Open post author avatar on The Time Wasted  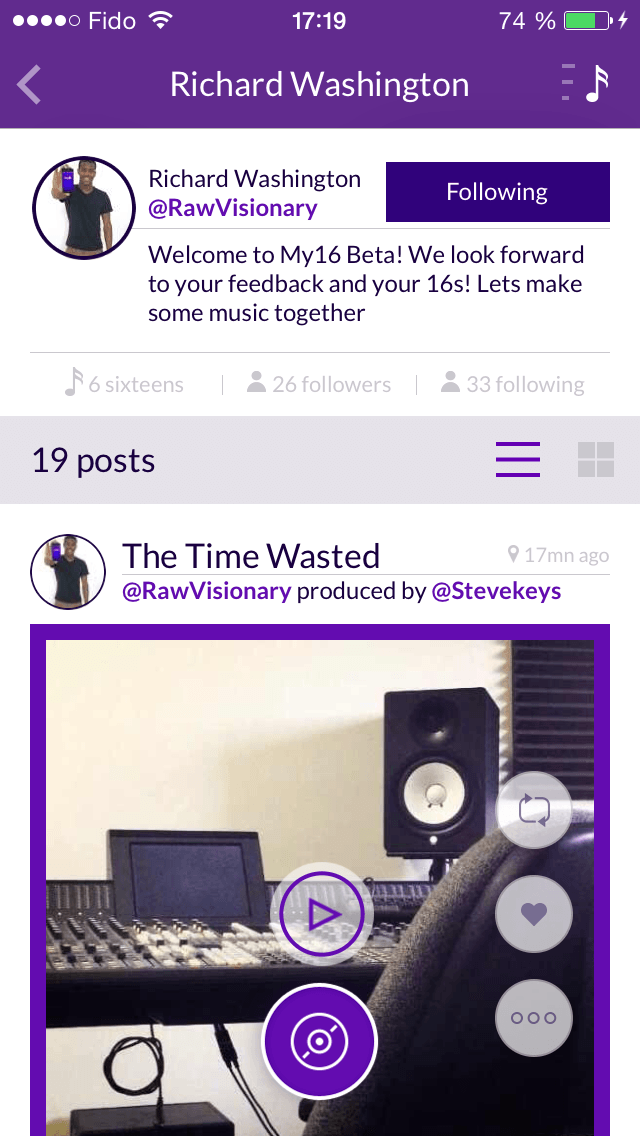[x=68, y=572]
